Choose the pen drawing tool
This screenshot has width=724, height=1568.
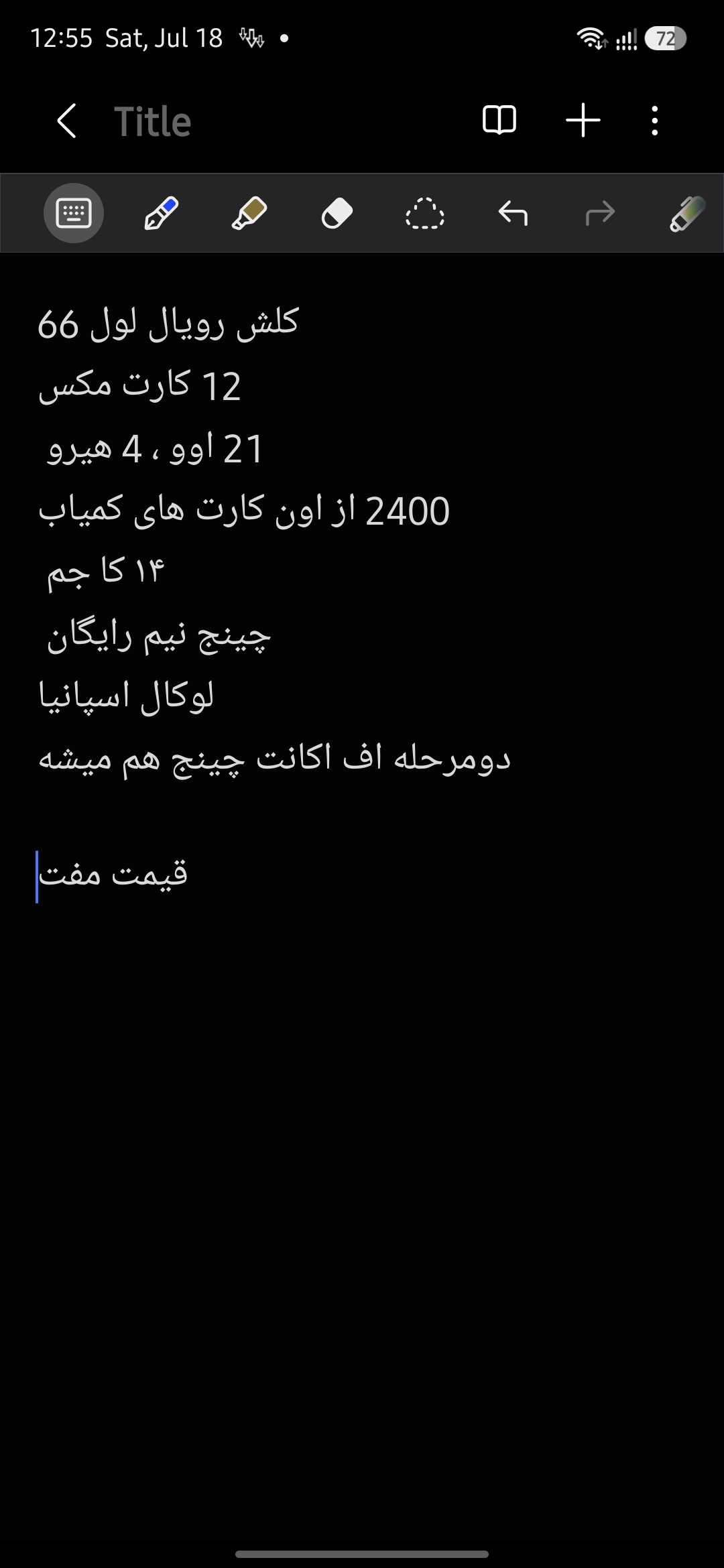point(162,214)
